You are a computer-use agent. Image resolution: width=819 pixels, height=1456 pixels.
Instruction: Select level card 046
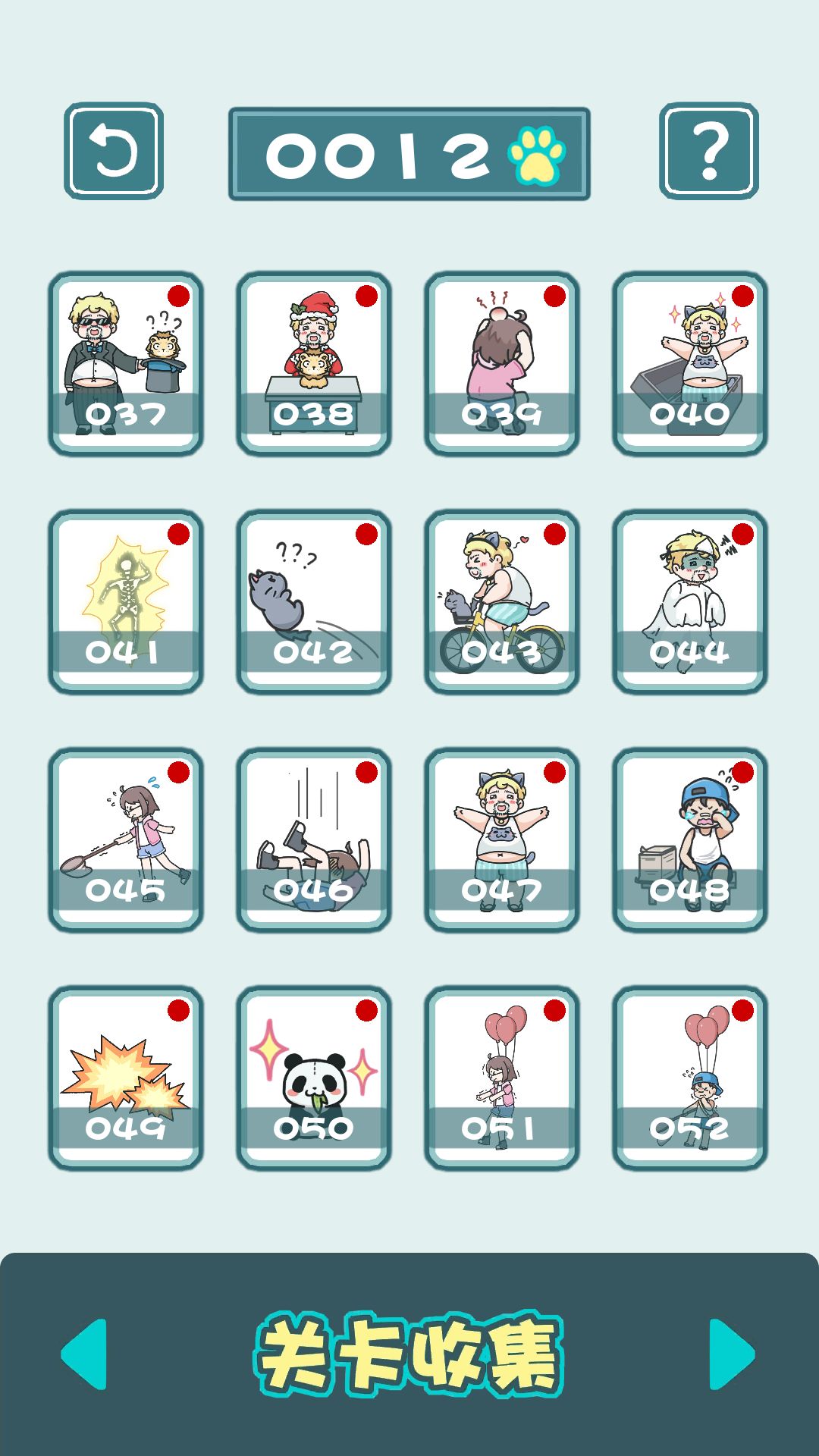pos(314,840)
